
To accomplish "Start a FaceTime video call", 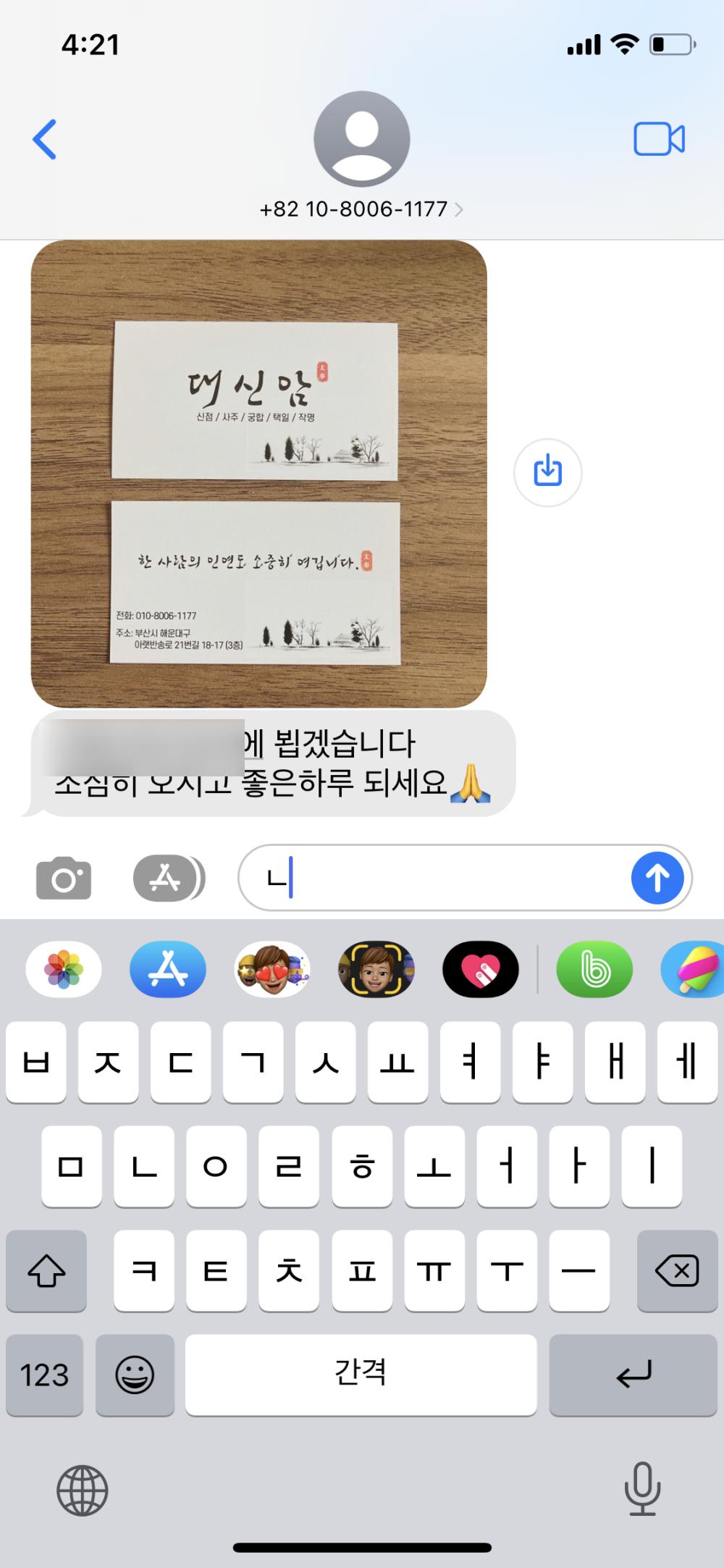I will 659,139.
